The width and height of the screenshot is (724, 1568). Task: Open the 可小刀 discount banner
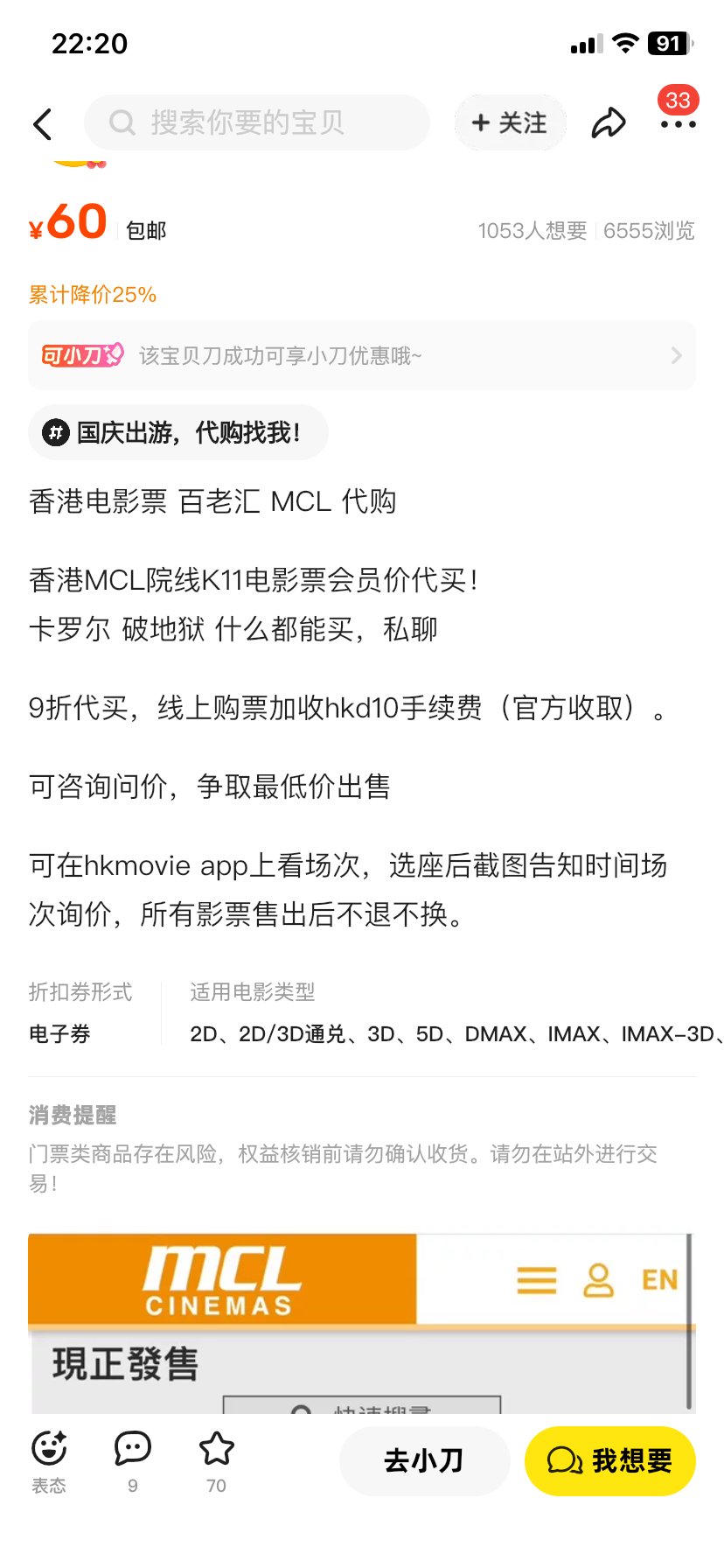tap(362, 355)
